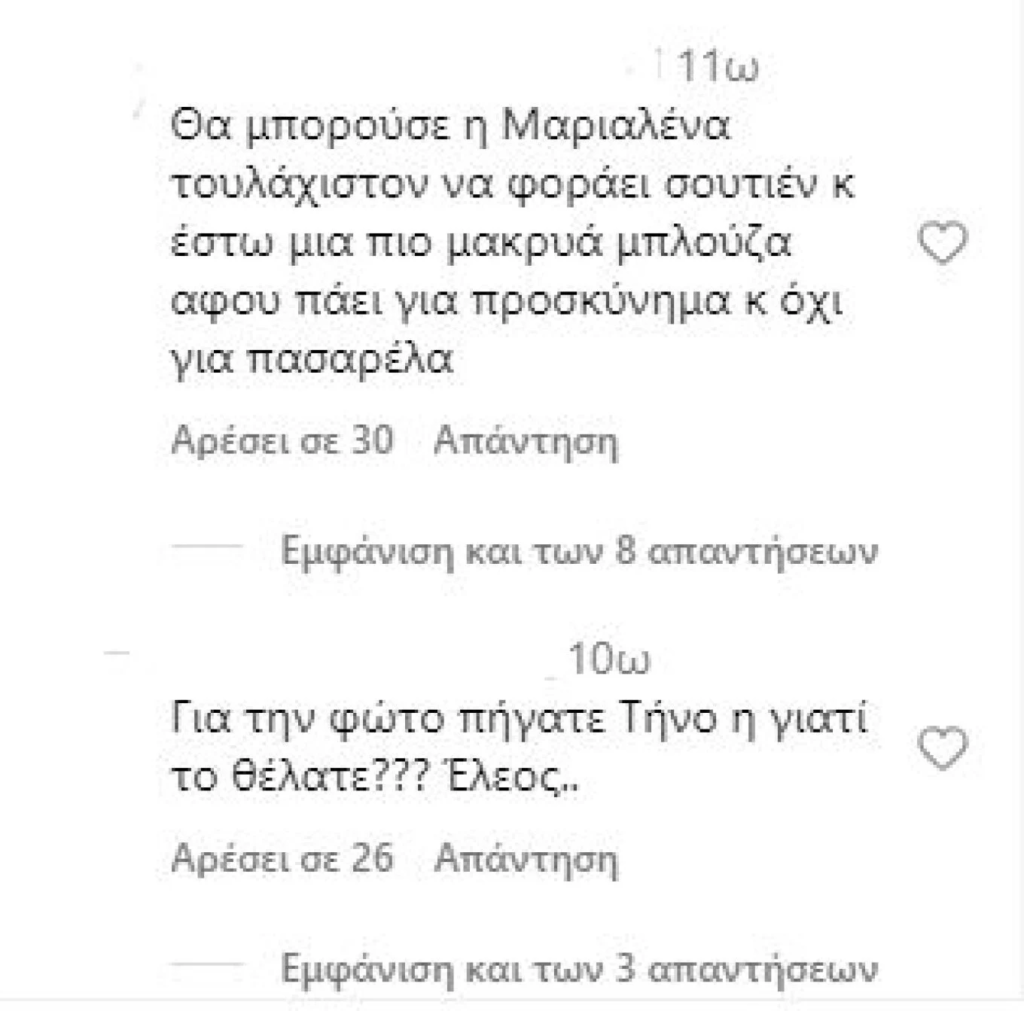Reply to the Μαριαλένα comment

pyautogui.click(x=526, y=441)
